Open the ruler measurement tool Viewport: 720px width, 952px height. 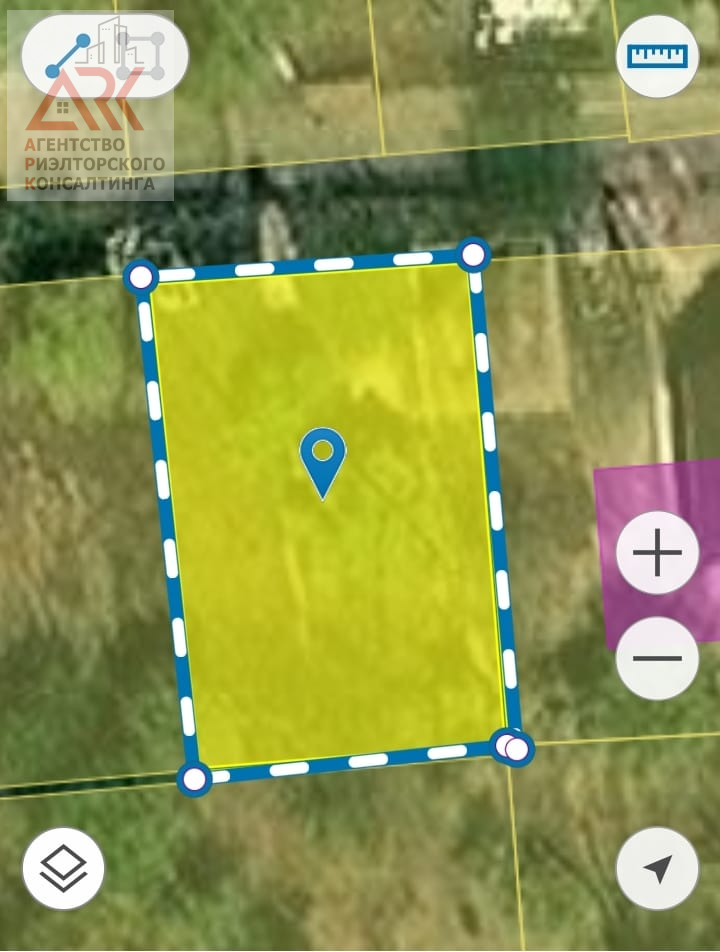coord(657,56)
